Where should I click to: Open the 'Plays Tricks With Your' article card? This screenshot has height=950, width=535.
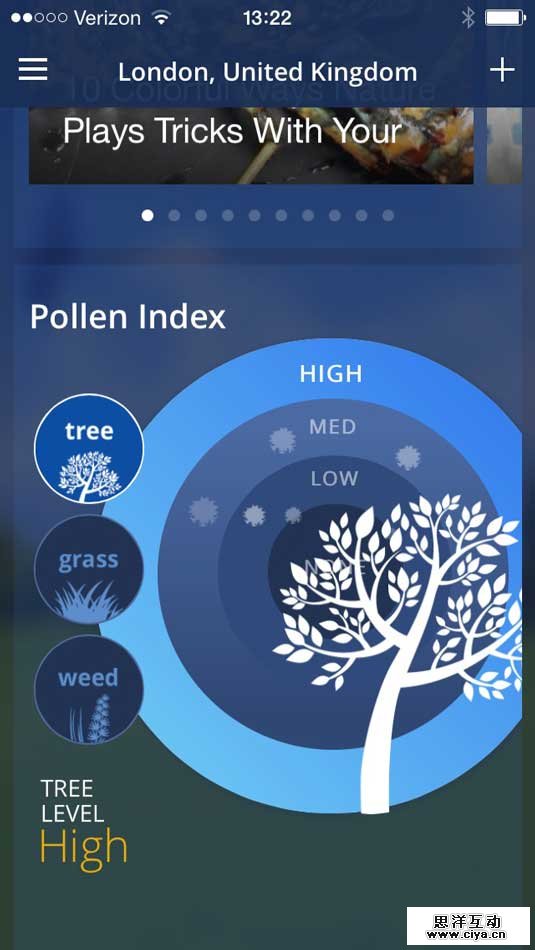[251, 145]
